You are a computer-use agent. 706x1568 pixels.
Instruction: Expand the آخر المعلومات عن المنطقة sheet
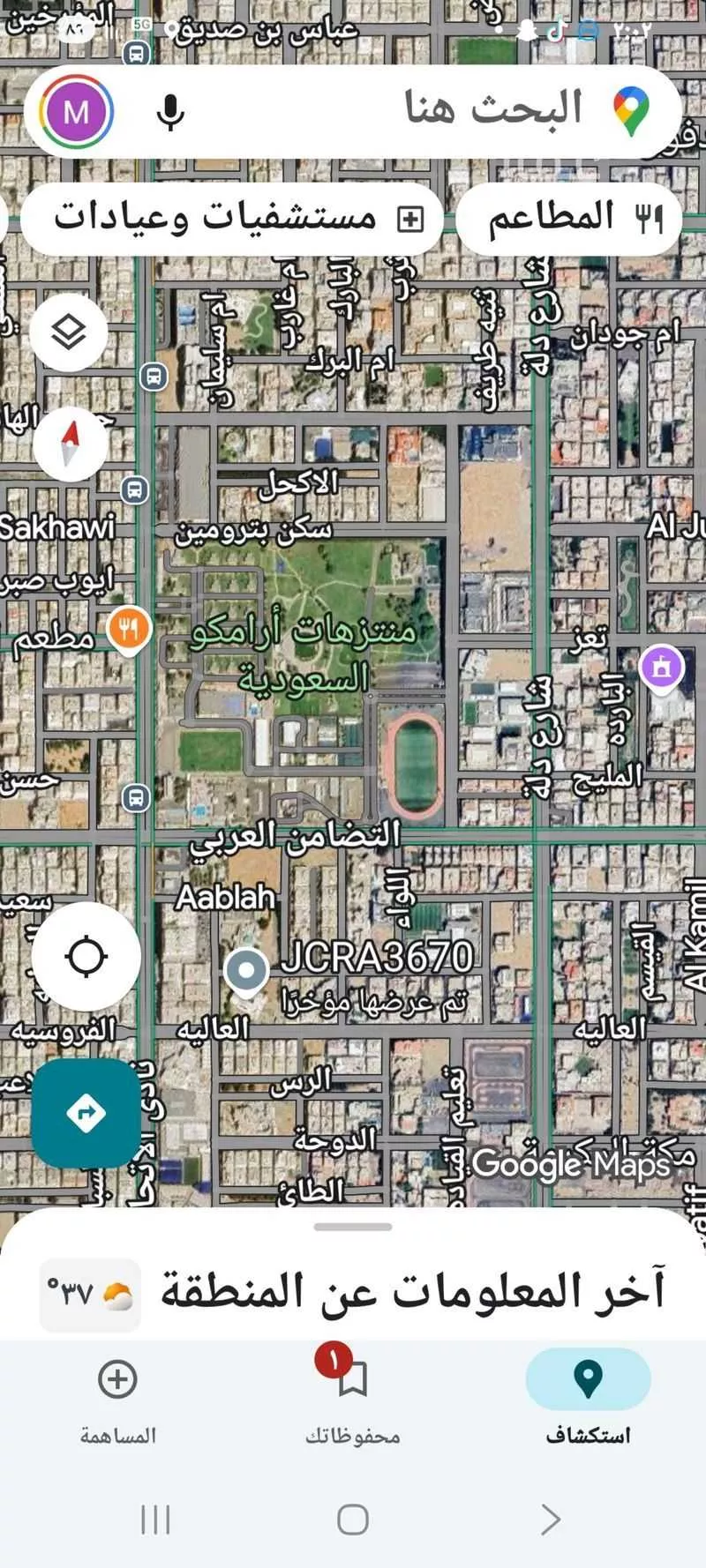pyautogui.click(x=353, y=1226)
